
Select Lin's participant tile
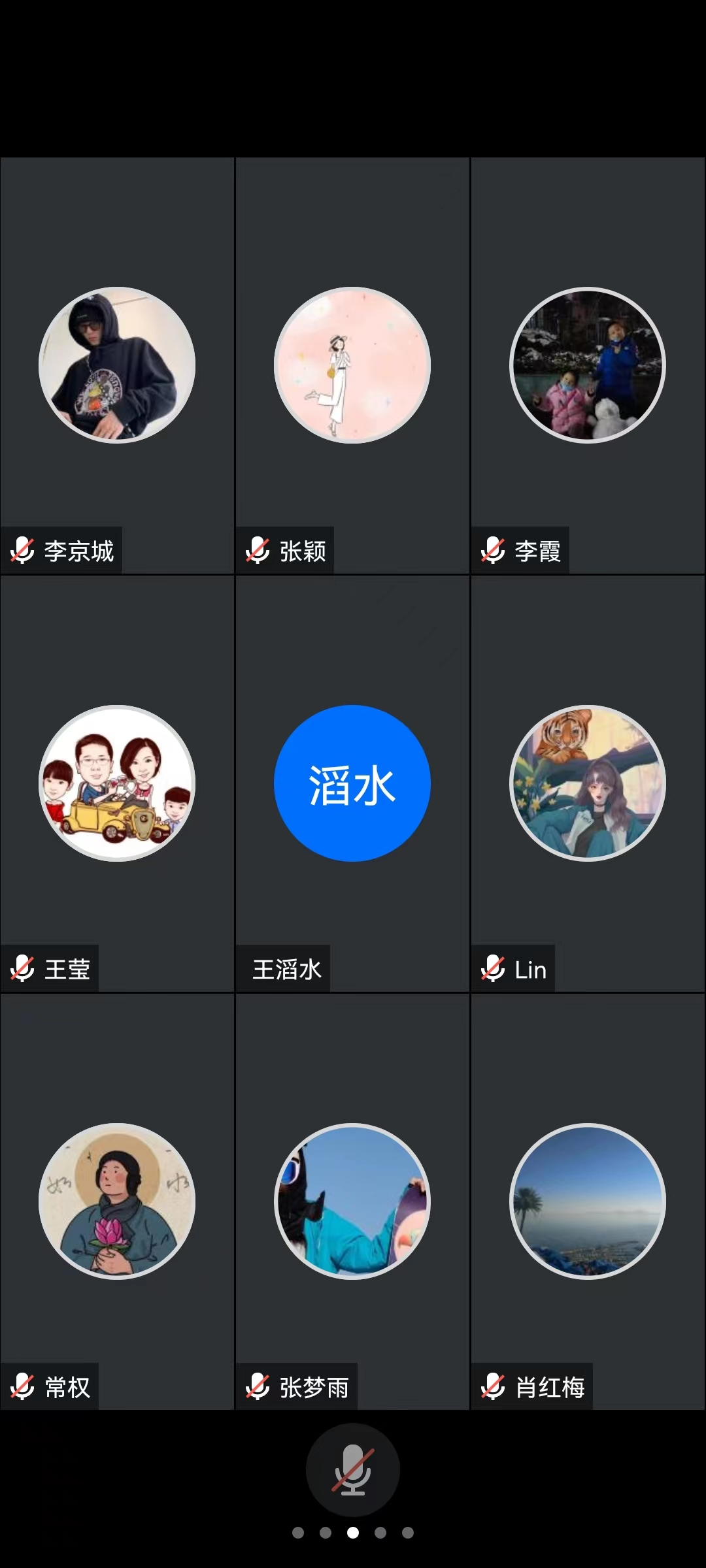[588, 783]
